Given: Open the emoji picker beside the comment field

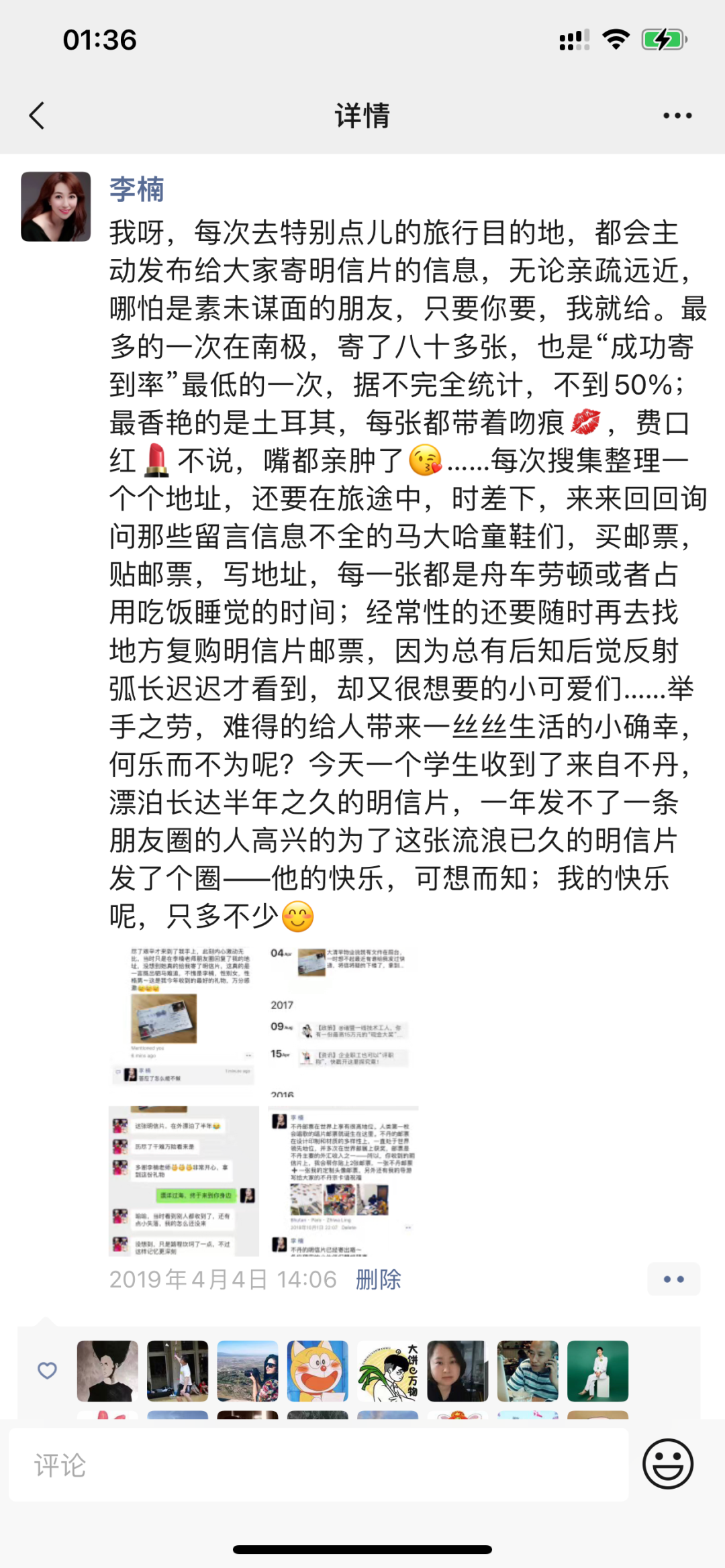Looking at the screenshot, I should [667, 1463].
